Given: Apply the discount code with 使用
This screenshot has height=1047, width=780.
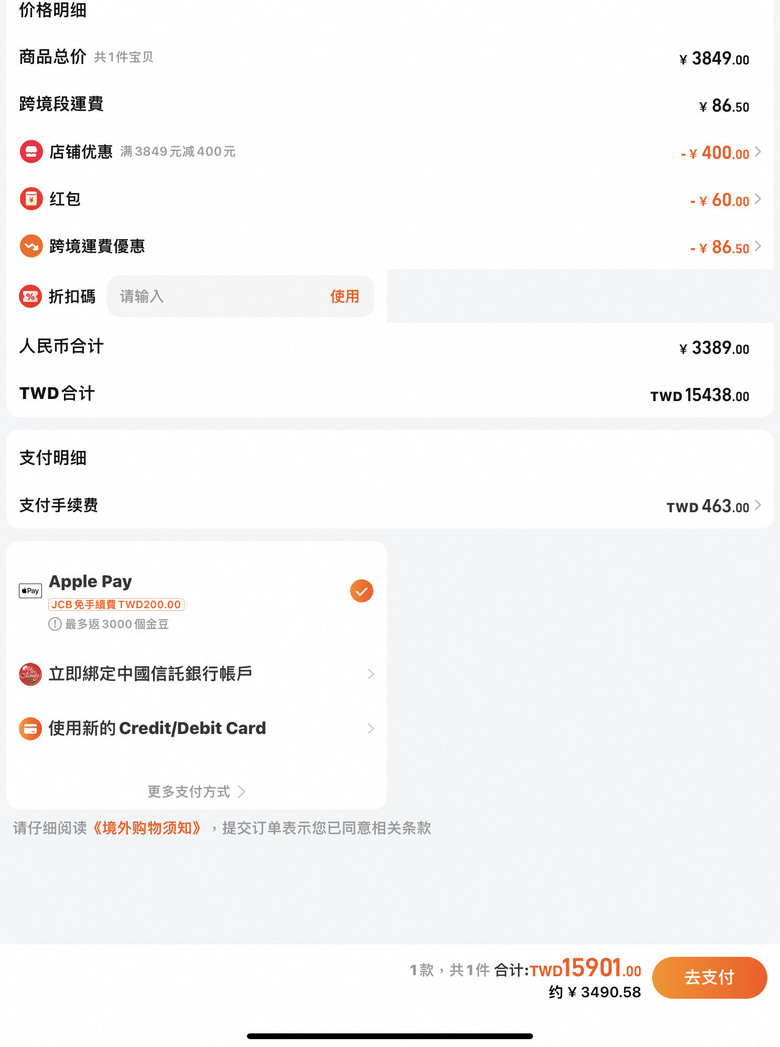Looking at the screenshot, I should 344,297.
